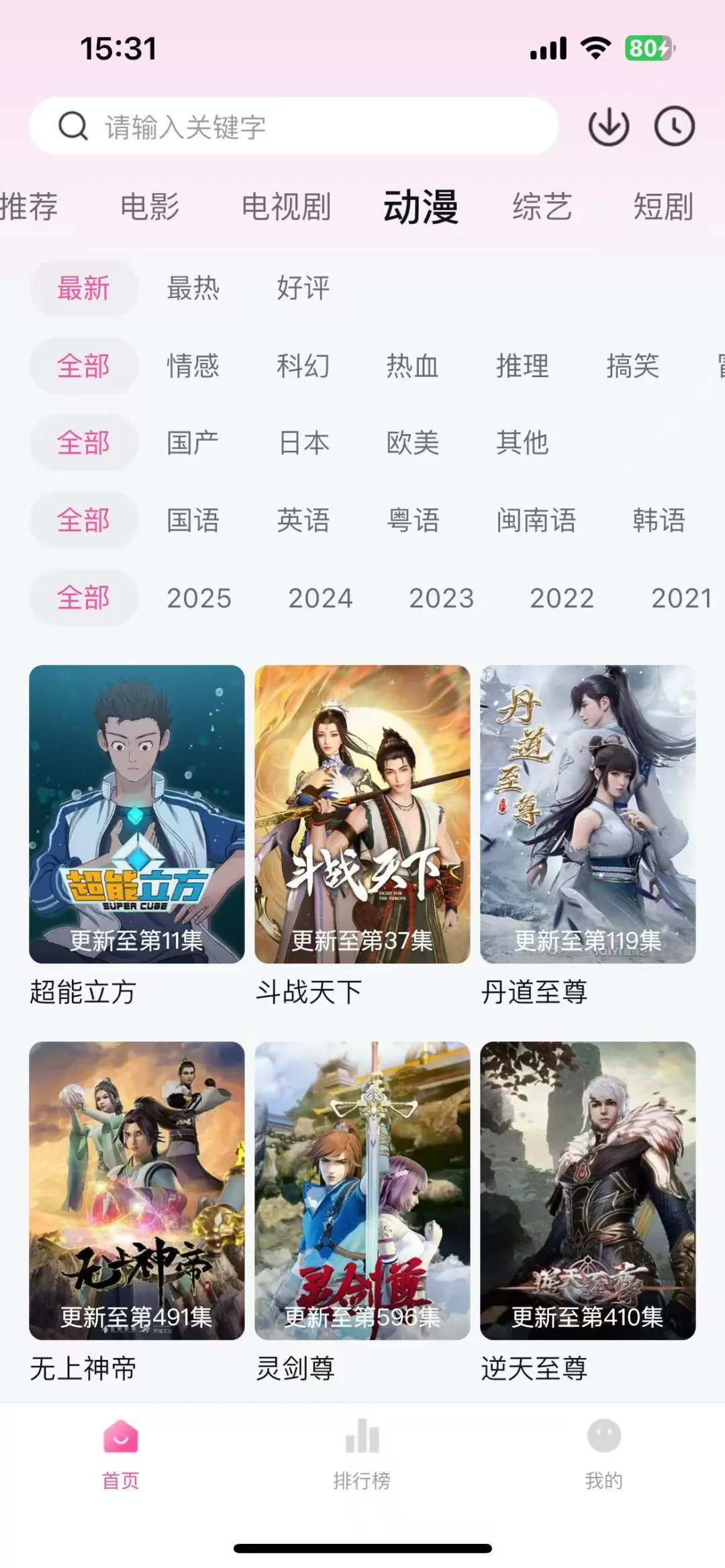Switch to the 短剧 tab

[663, 206]
